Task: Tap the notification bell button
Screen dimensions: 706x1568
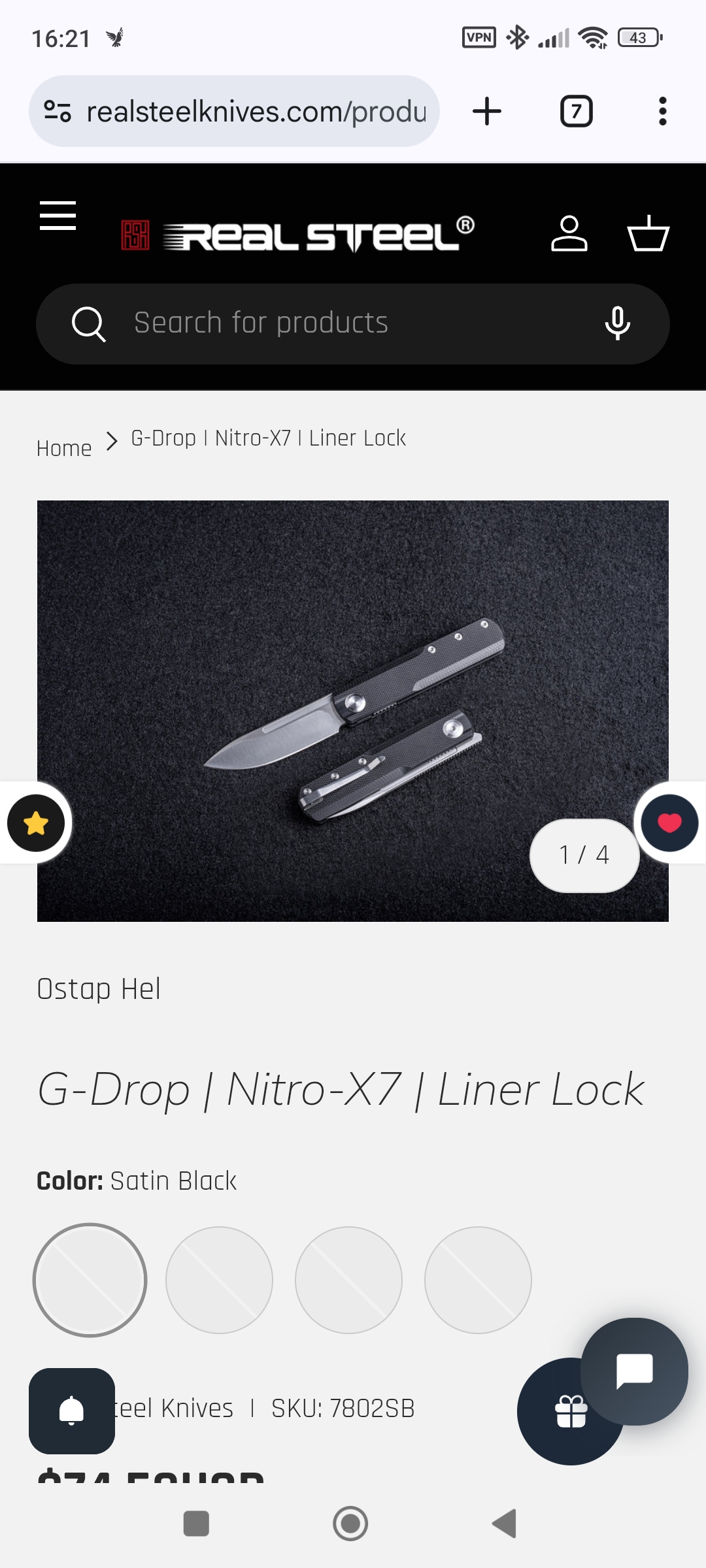Action: pyautogui.click(x=72, y=1411)
